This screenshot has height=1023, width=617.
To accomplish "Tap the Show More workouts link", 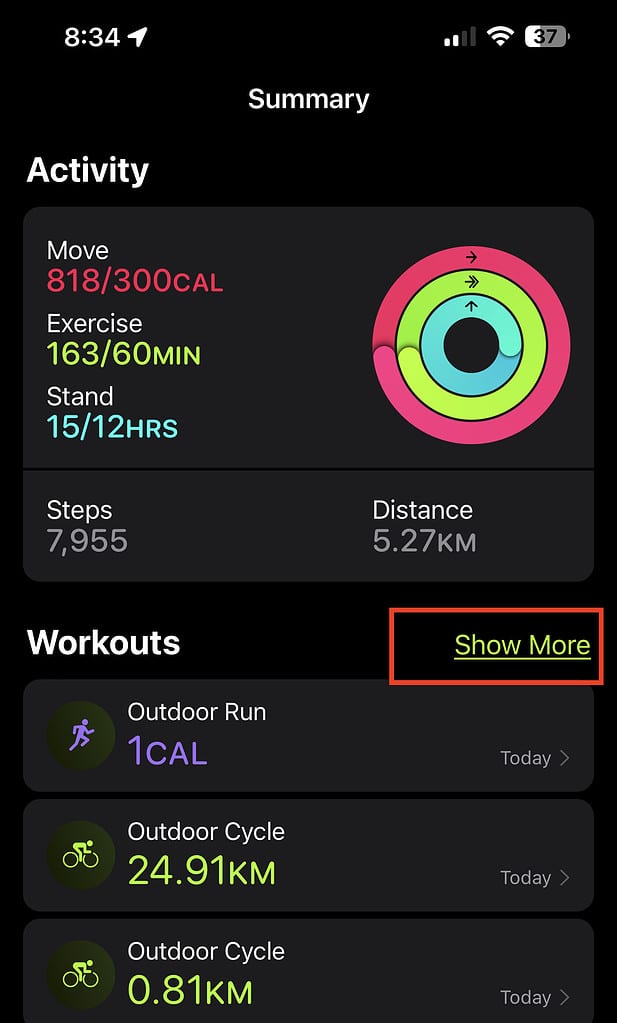I will pos(522,646).
